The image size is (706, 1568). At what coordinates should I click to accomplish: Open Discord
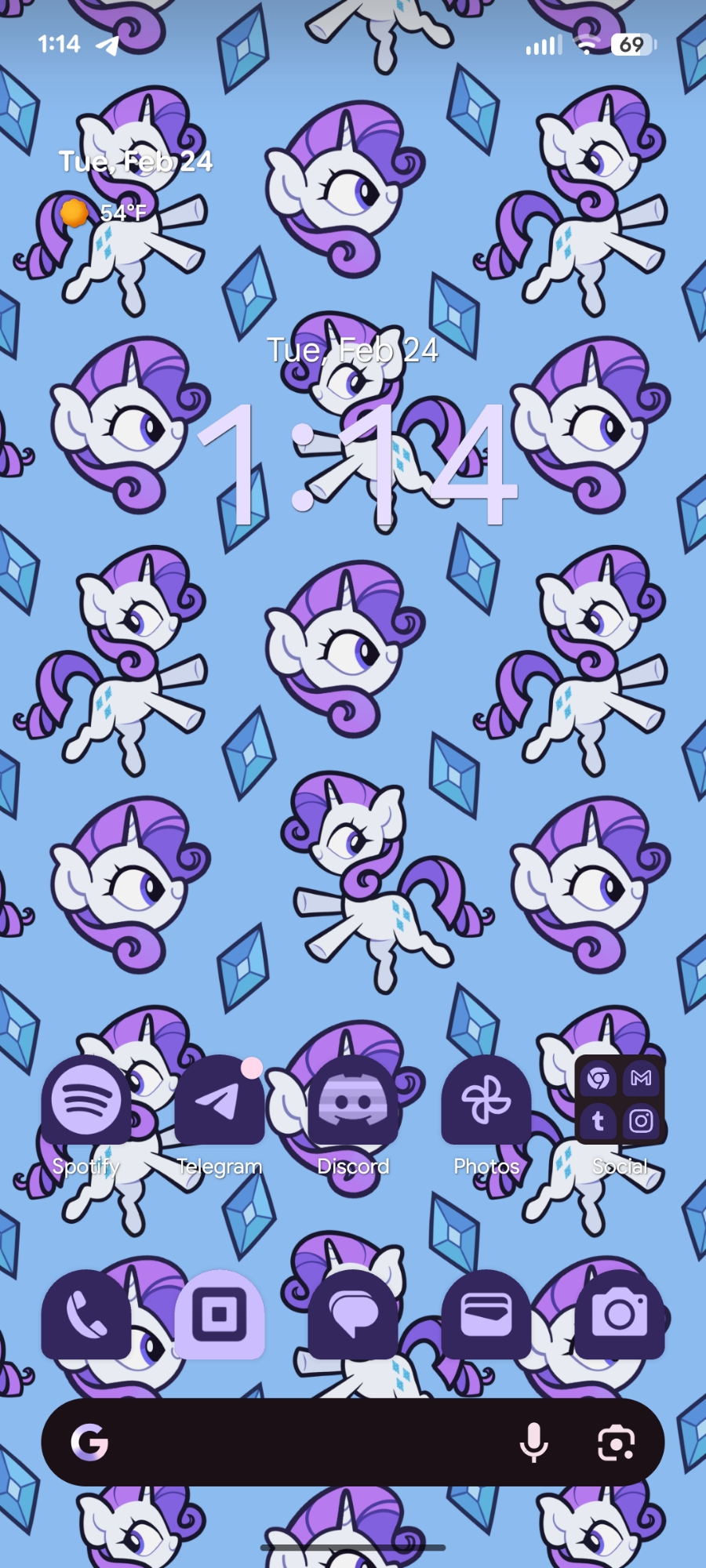(x=353, y=1100)
